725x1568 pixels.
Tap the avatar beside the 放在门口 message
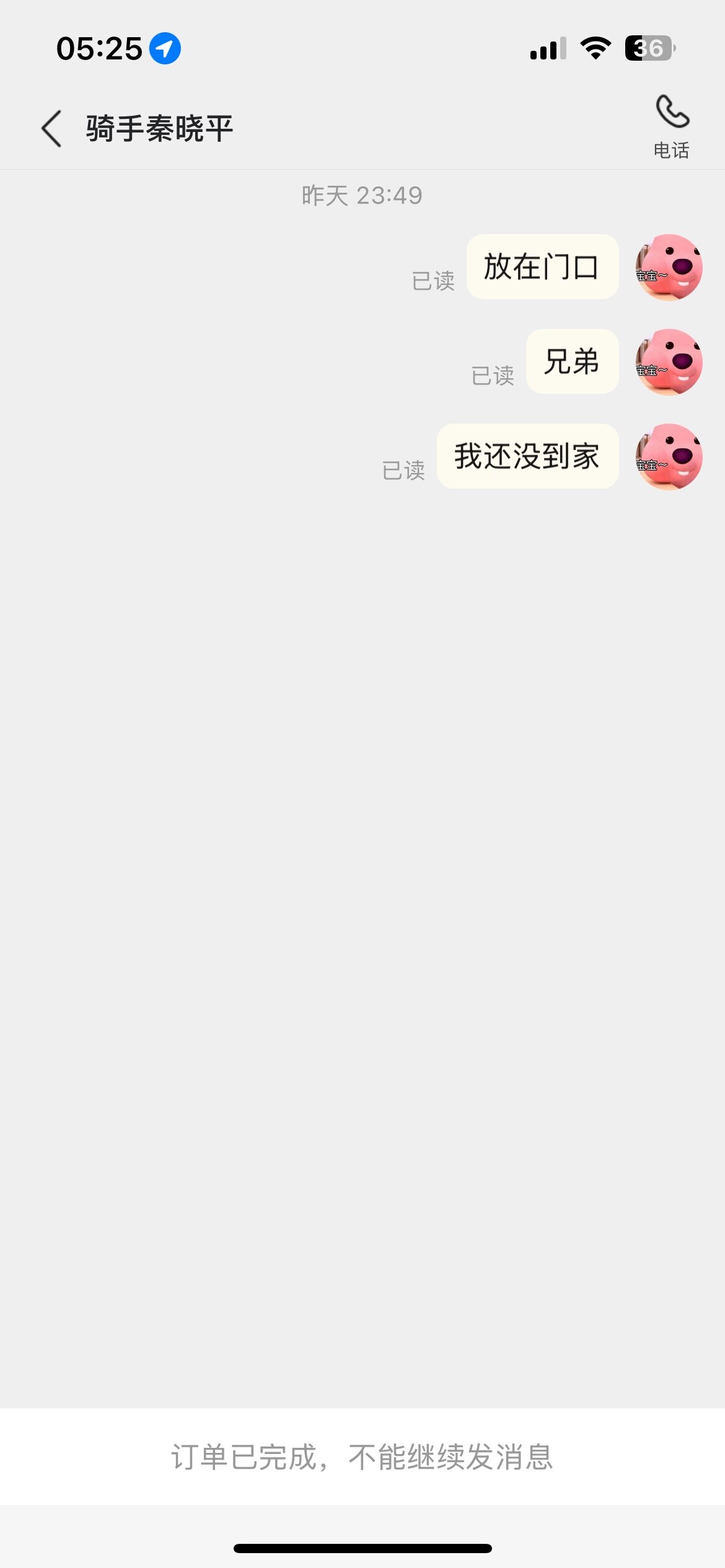669,268
